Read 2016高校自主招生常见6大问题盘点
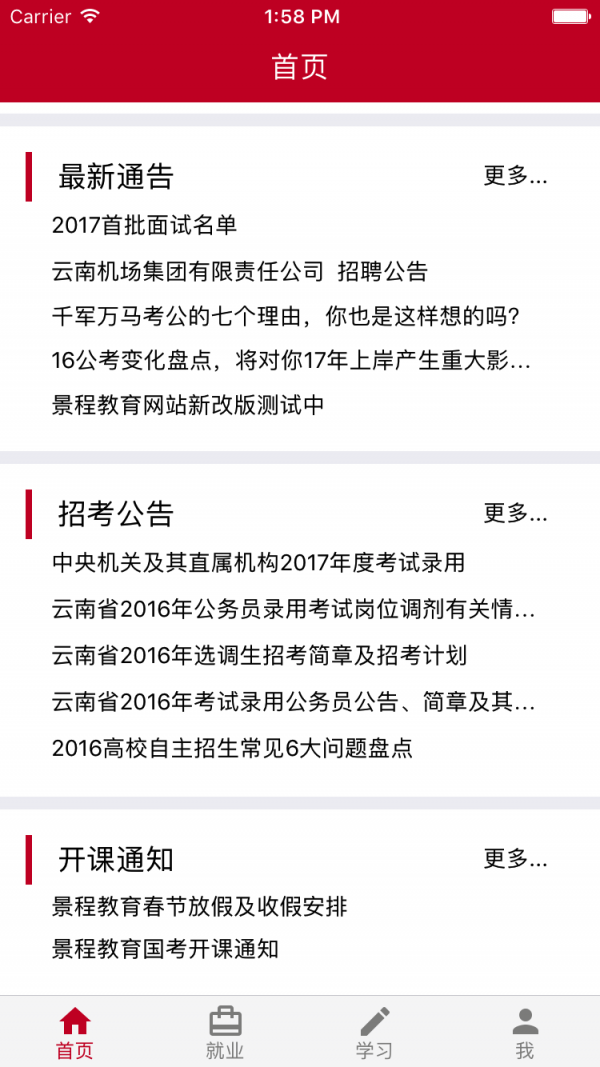 tap(232, 748)
